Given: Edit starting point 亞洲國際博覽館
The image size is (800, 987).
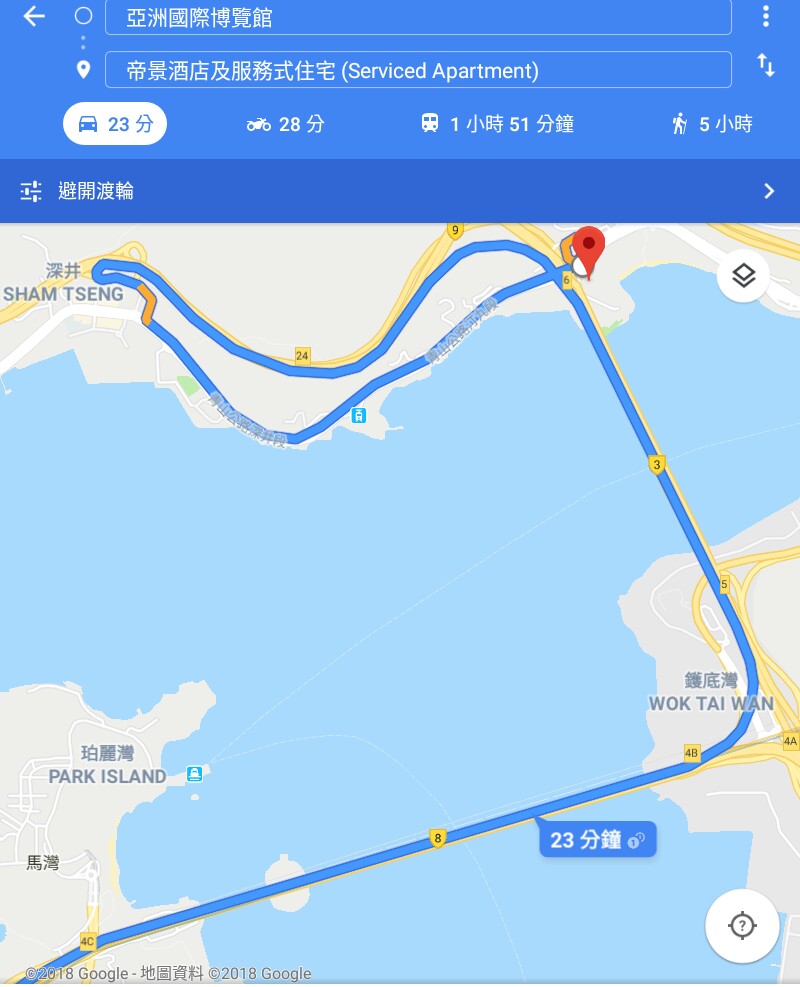Looking at the screenshot, I should (x=417, y=17).
